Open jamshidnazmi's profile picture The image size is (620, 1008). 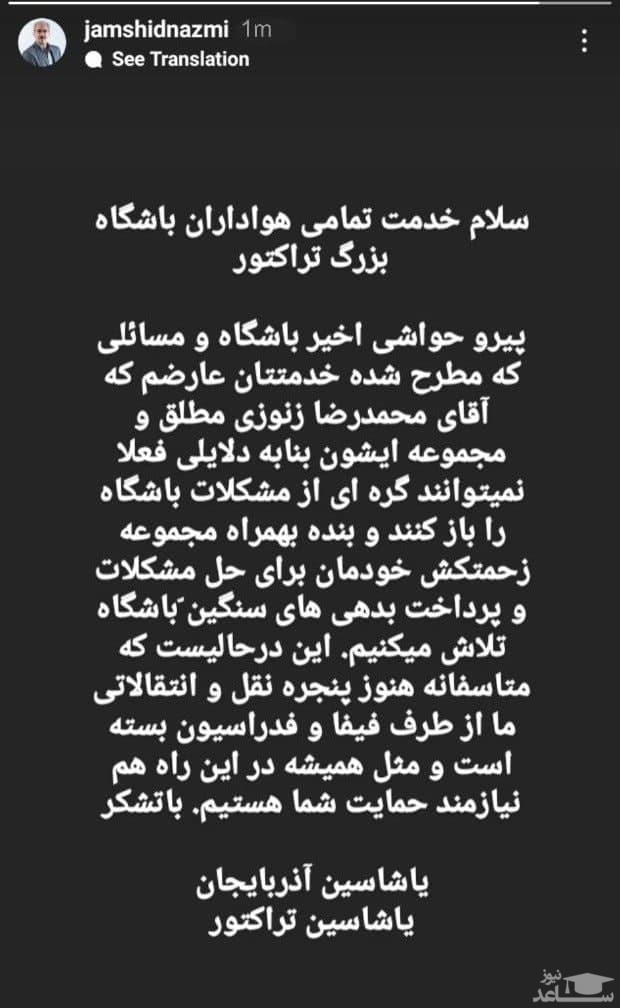[x=42, y=42]
